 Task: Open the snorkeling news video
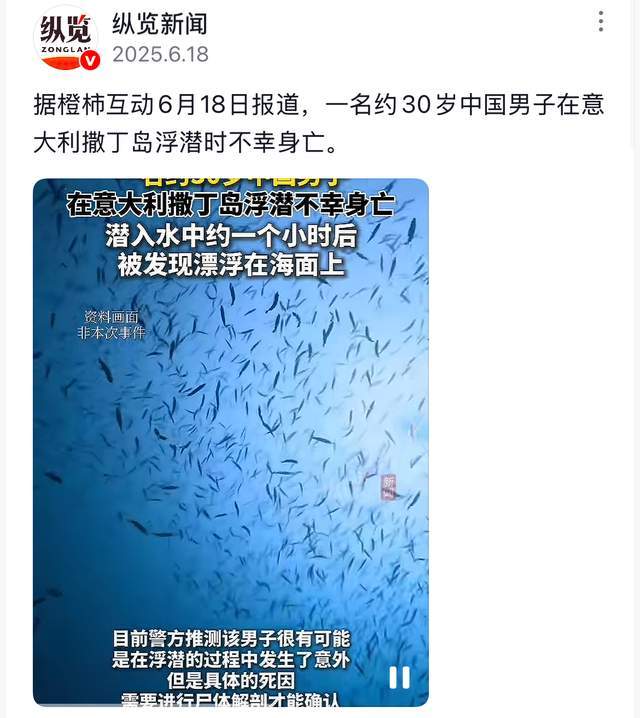230,440
